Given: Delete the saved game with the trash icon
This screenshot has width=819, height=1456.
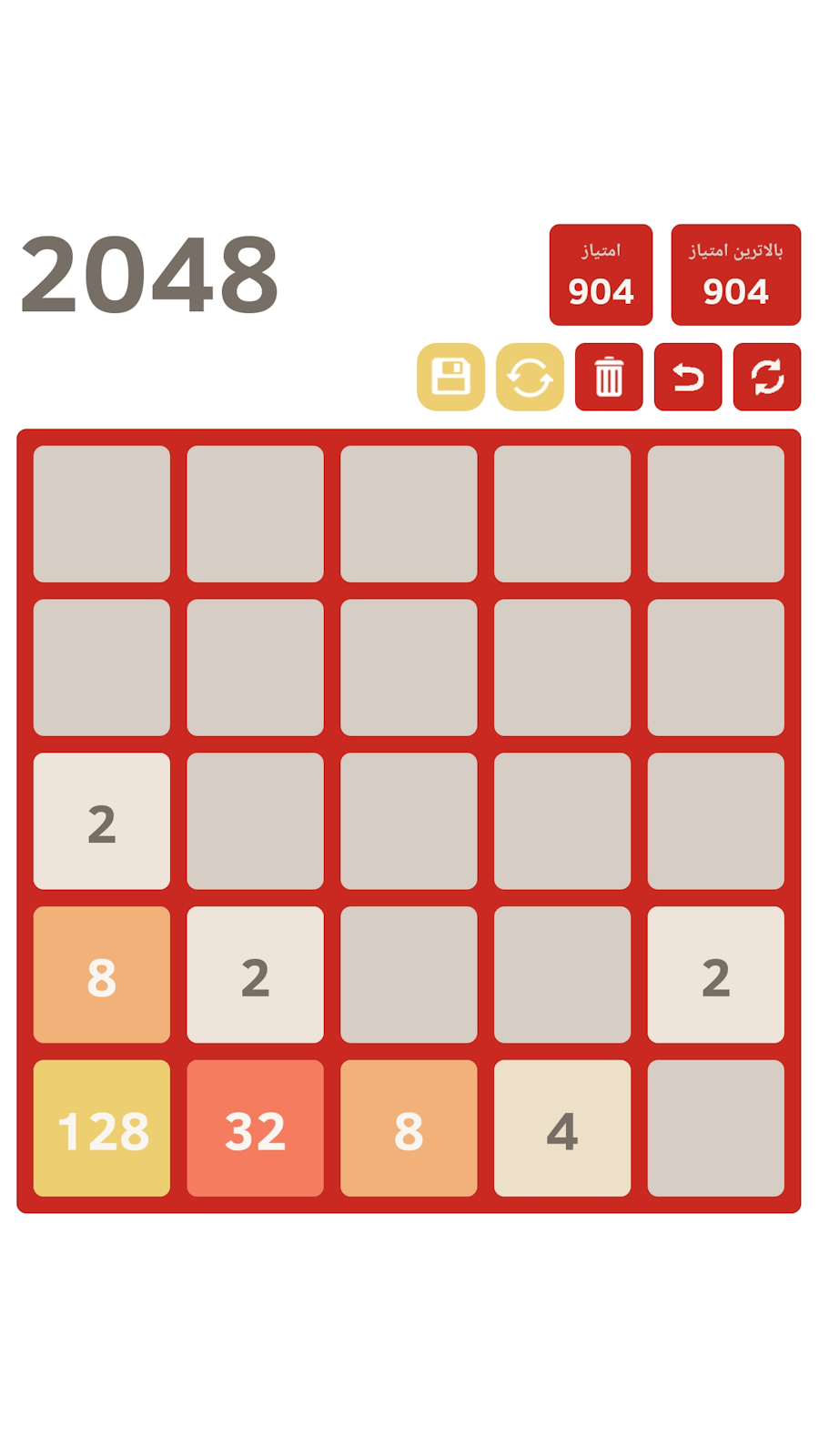Looking at the screenshot, I should pyautogui.click(x=609, y=377).
